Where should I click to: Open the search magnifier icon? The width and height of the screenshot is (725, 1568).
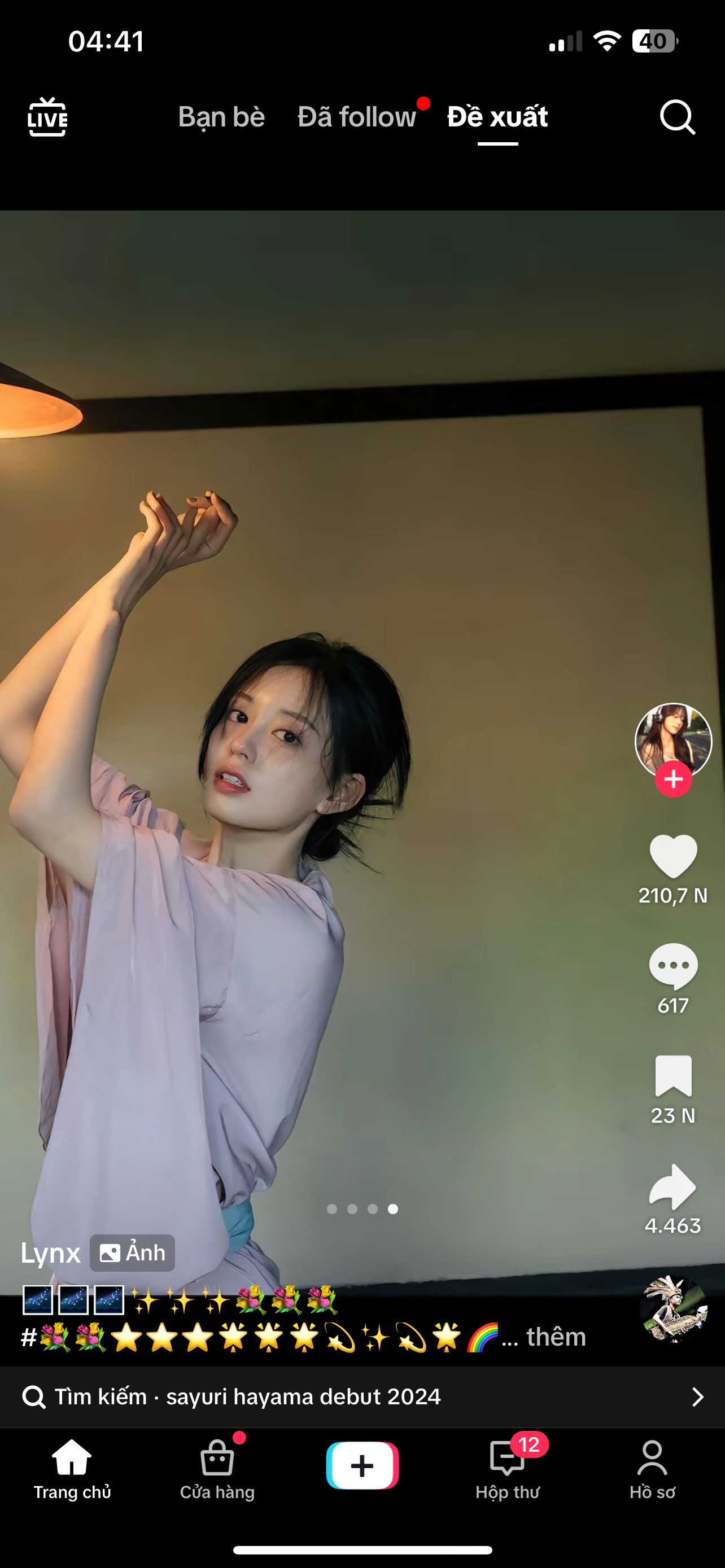[677, 117]
